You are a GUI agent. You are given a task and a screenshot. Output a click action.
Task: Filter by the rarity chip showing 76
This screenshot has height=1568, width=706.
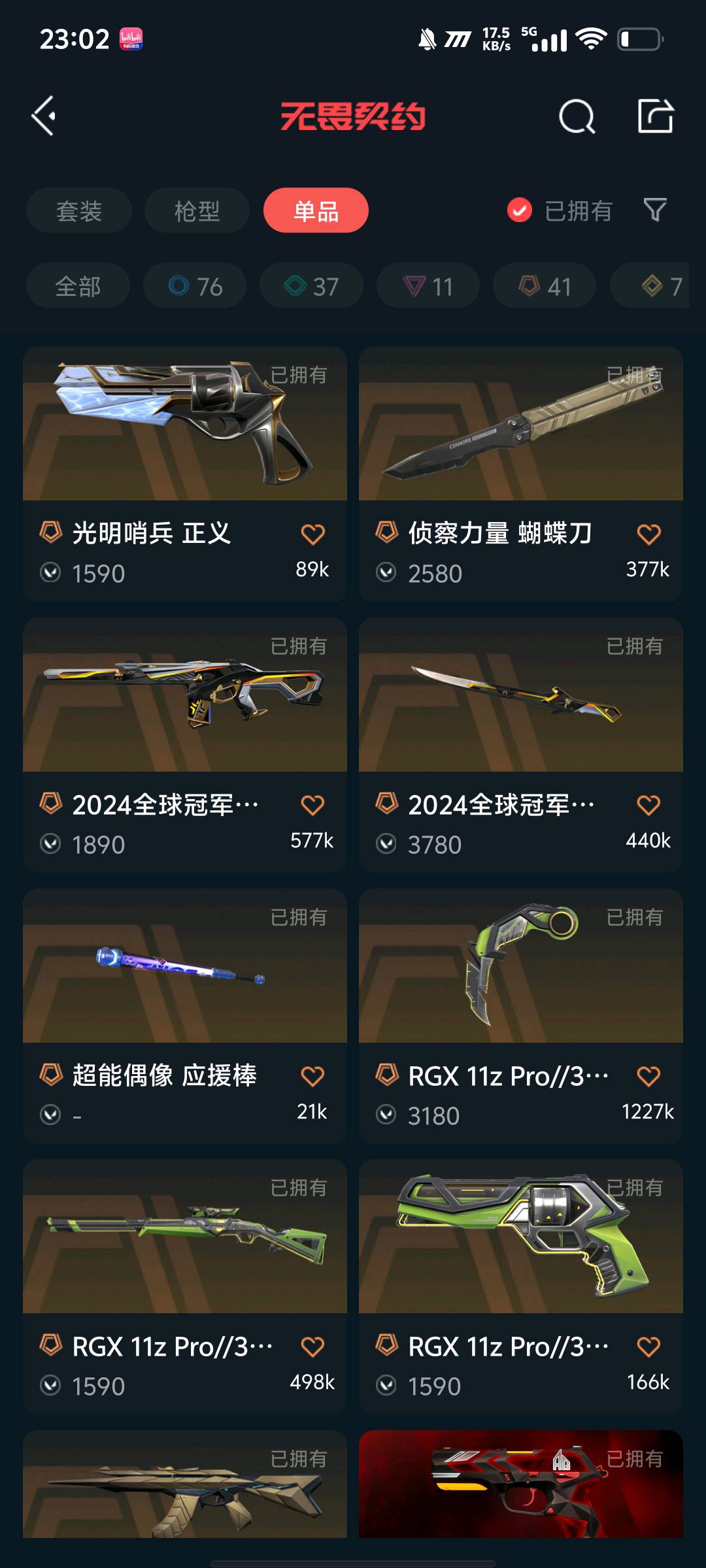[195, 286]
